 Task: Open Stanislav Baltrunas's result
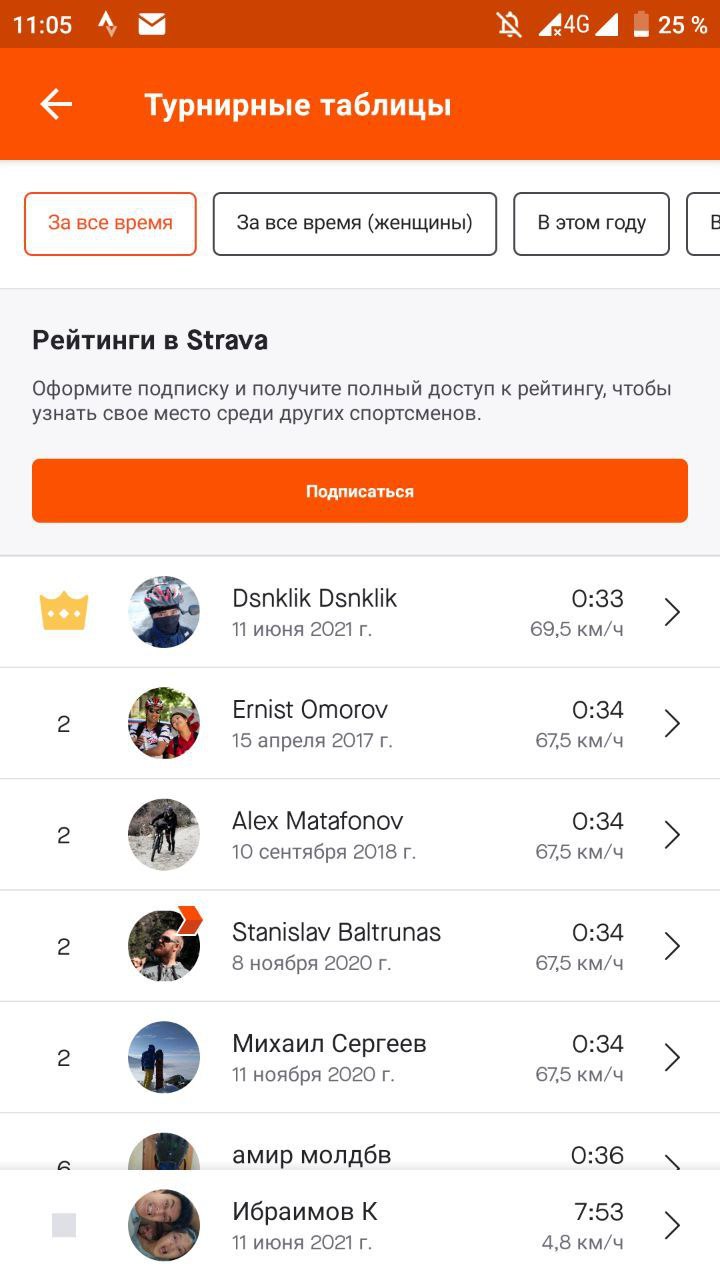pyautogui.click(x=360, y=946)
